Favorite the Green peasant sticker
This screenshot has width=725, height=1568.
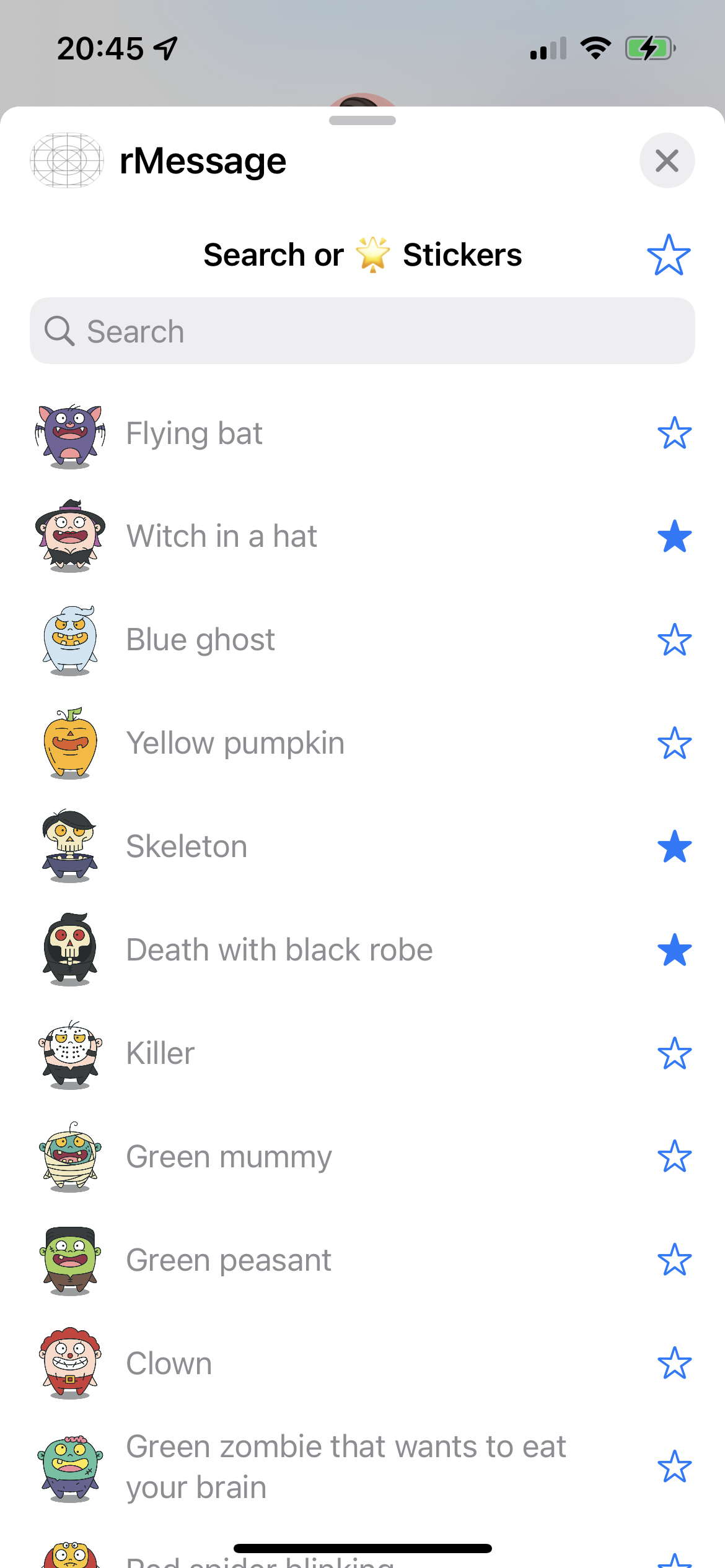coord(674,1260)
